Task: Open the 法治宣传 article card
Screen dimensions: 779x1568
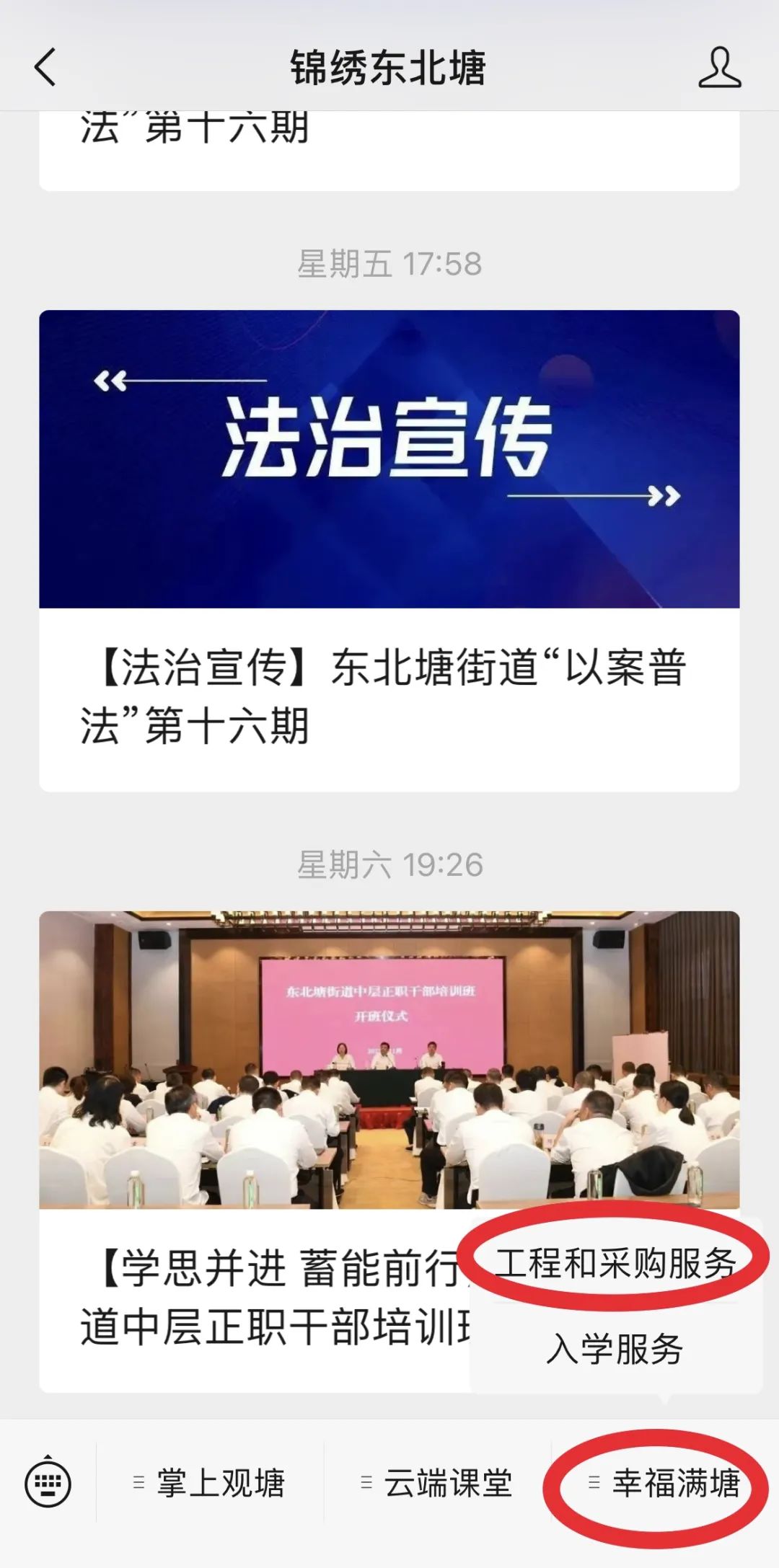Action: coord(389,550)
